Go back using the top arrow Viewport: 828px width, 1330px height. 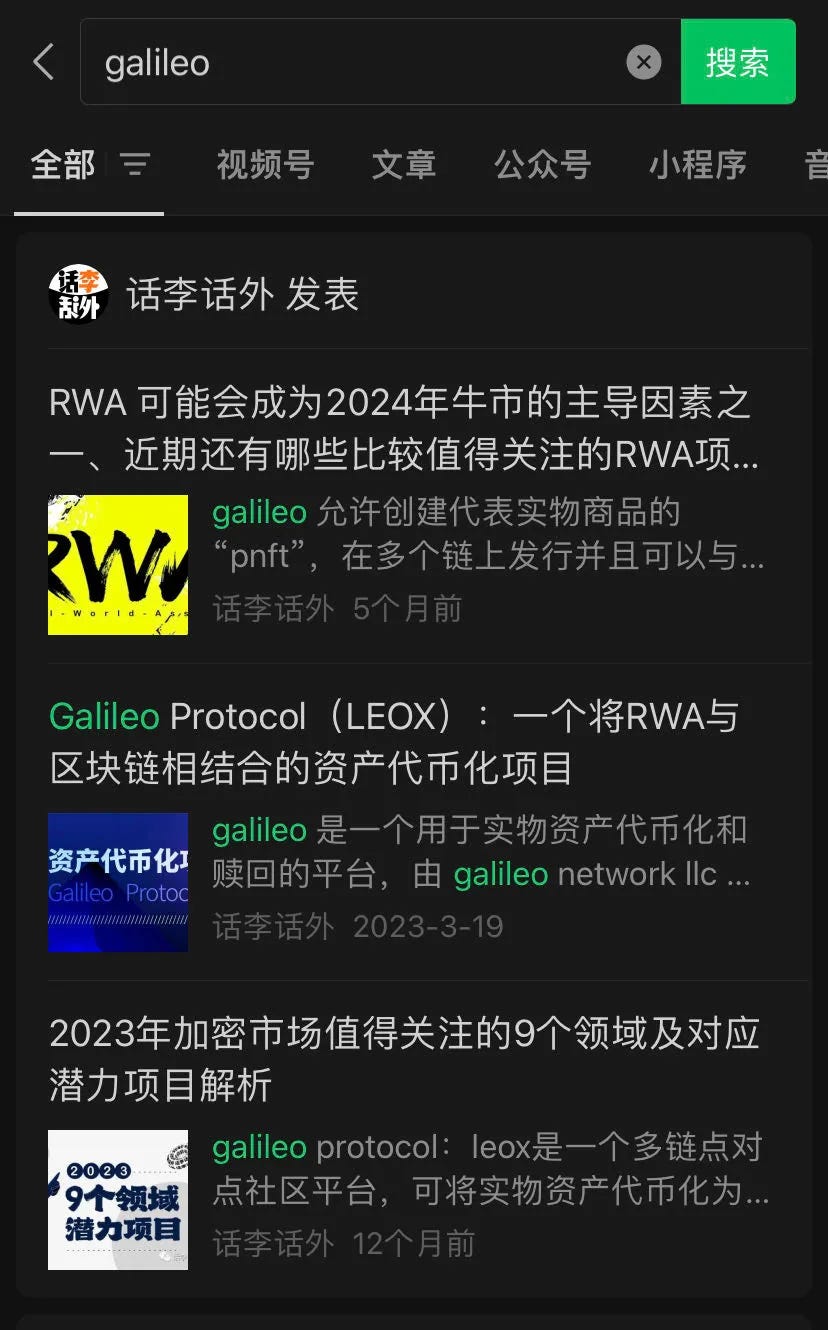point(43,62)
